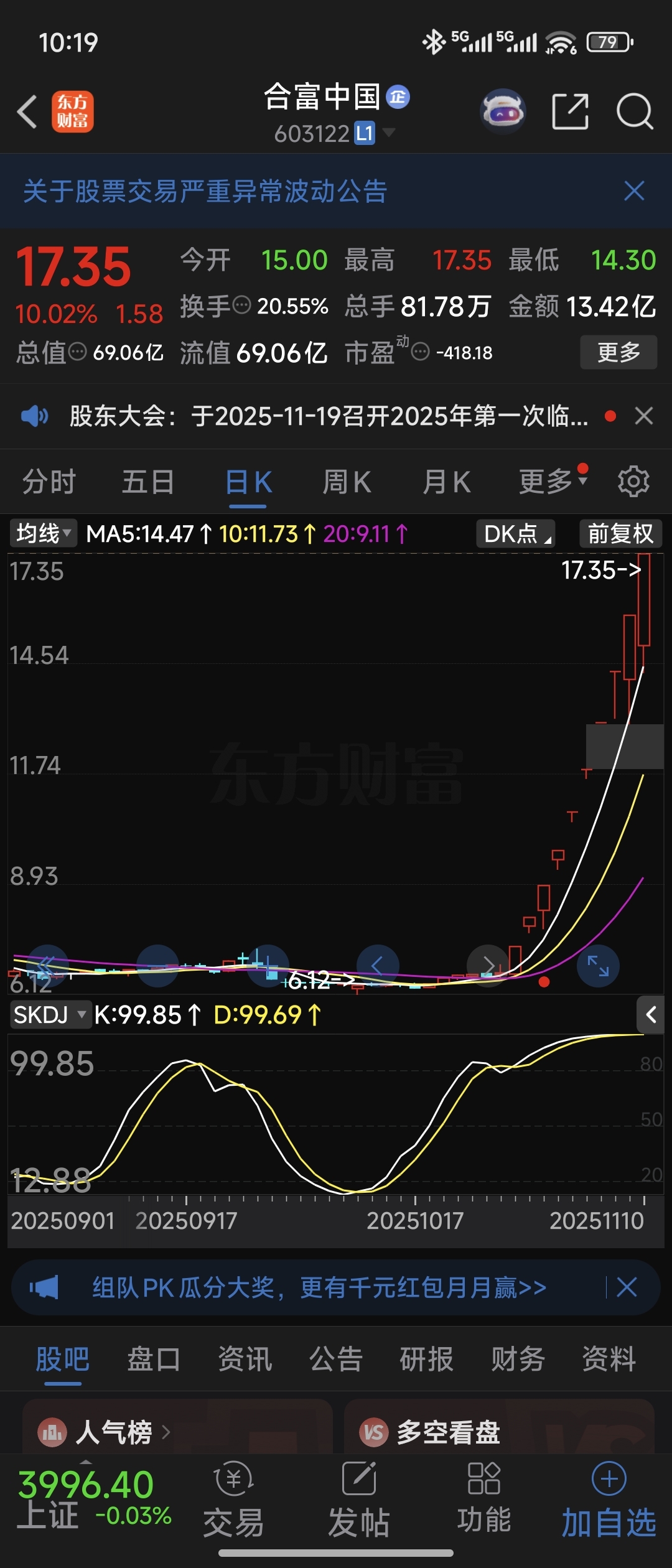
Task: Expand the 均线 indicator dropdown
Action: pos(43,533)
